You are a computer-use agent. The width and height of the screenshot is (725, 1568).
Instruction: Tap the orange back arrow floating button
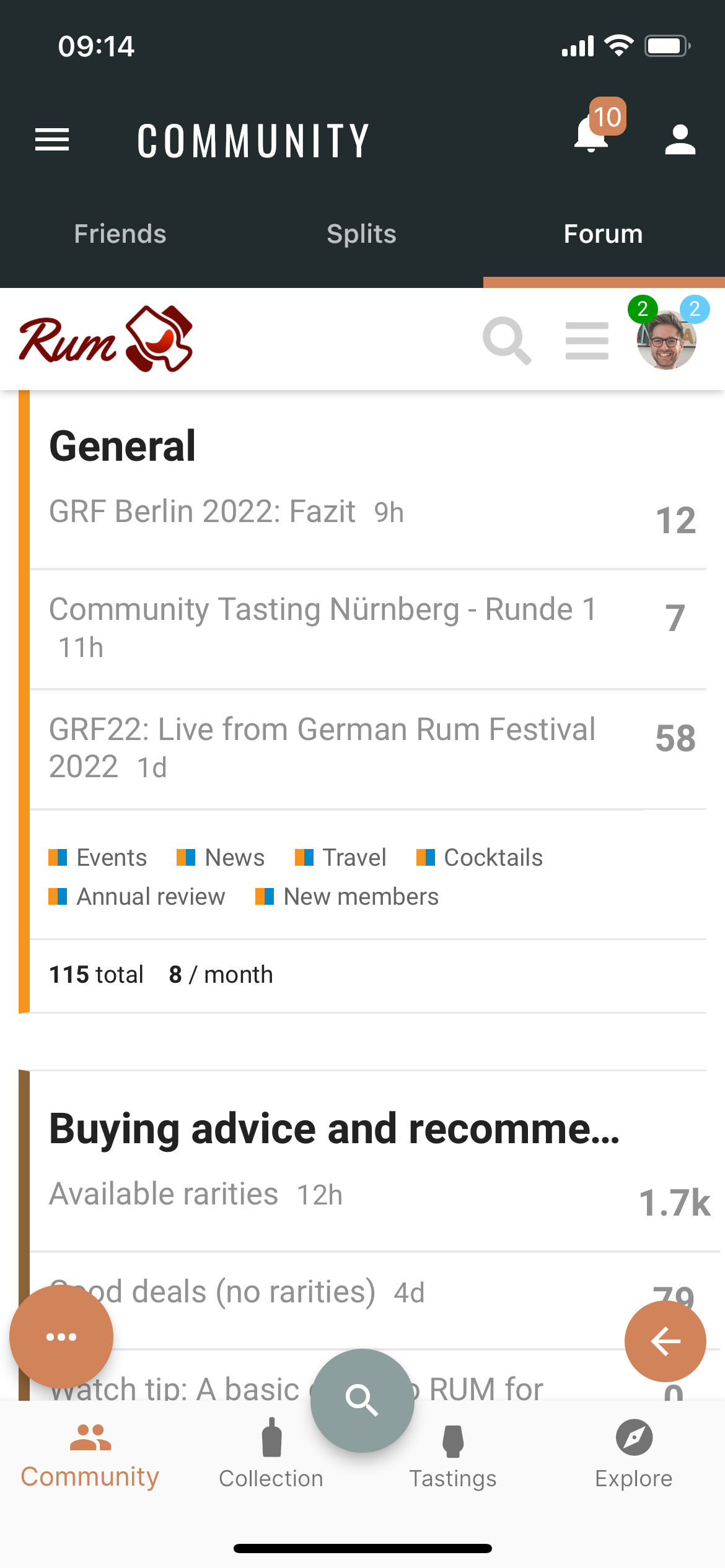click(x=666, y=1341)
